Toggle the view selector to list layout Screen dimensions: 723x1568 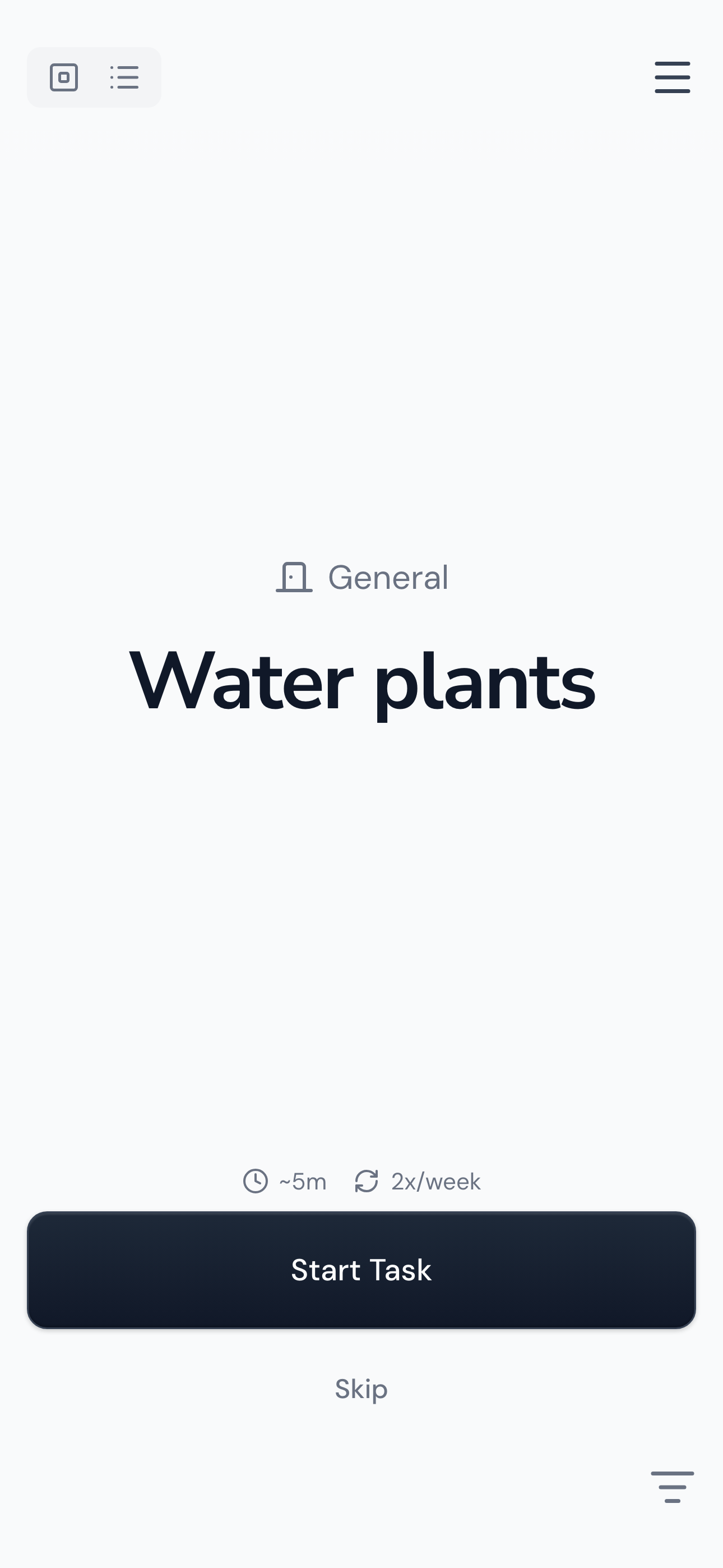coord(123,77)
